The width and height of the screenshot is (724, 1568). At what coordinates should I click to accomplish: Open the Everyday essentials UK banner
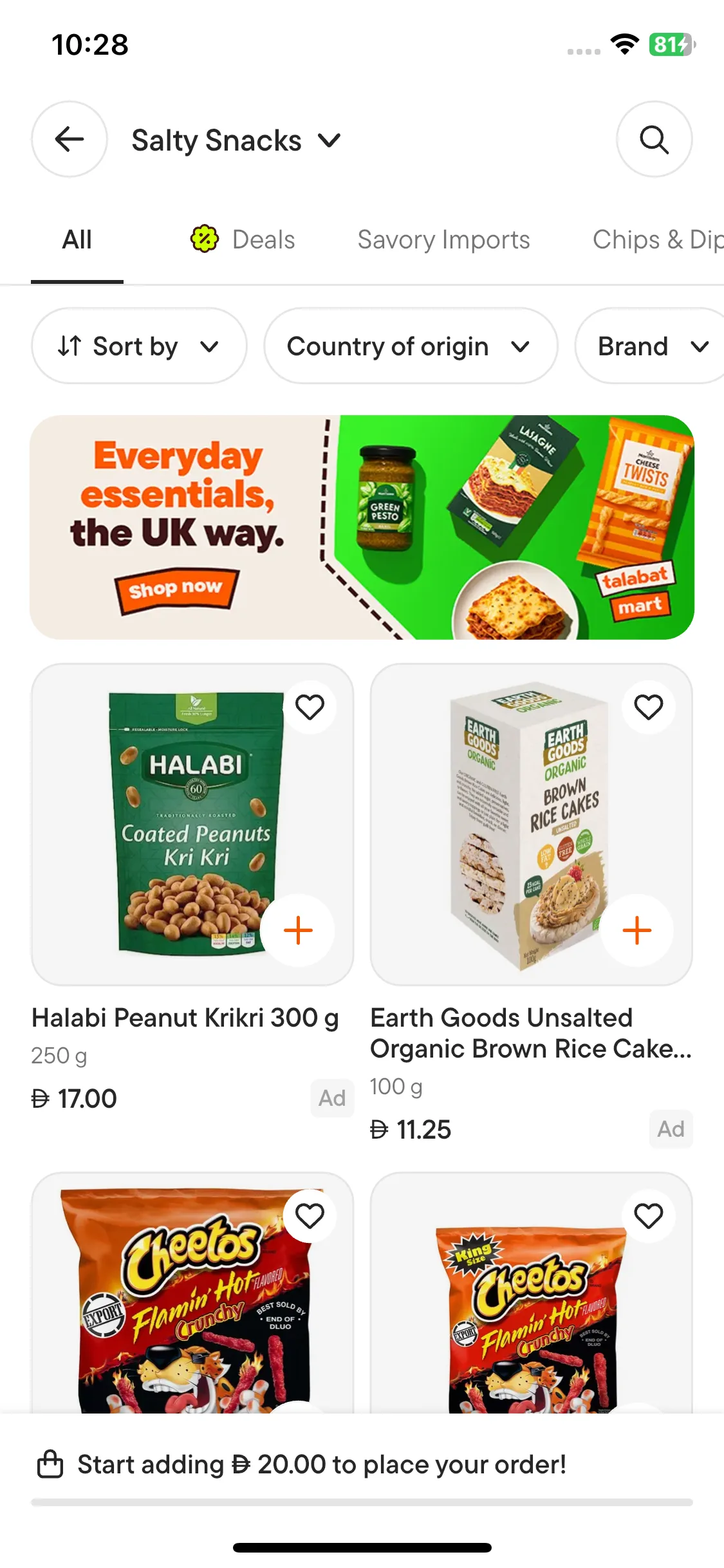click(362, 527)
